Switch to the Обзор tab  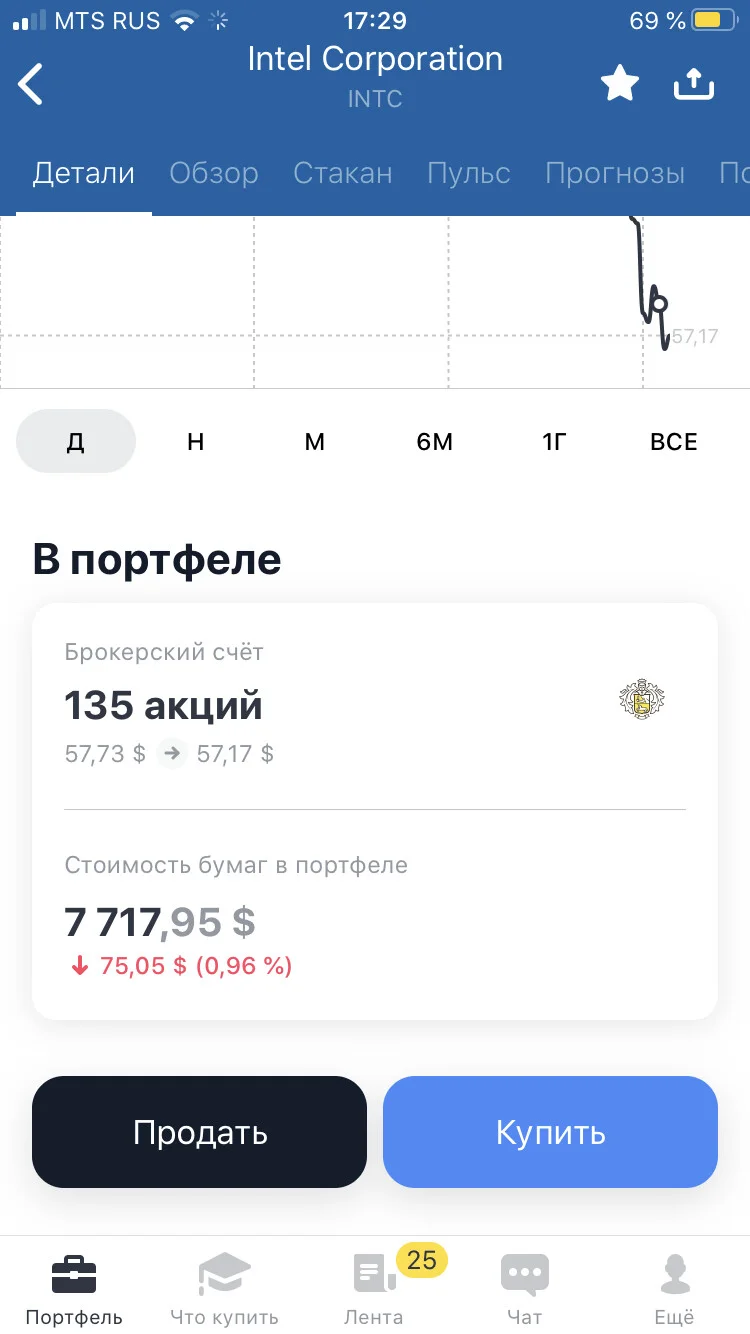click(214, 173)
